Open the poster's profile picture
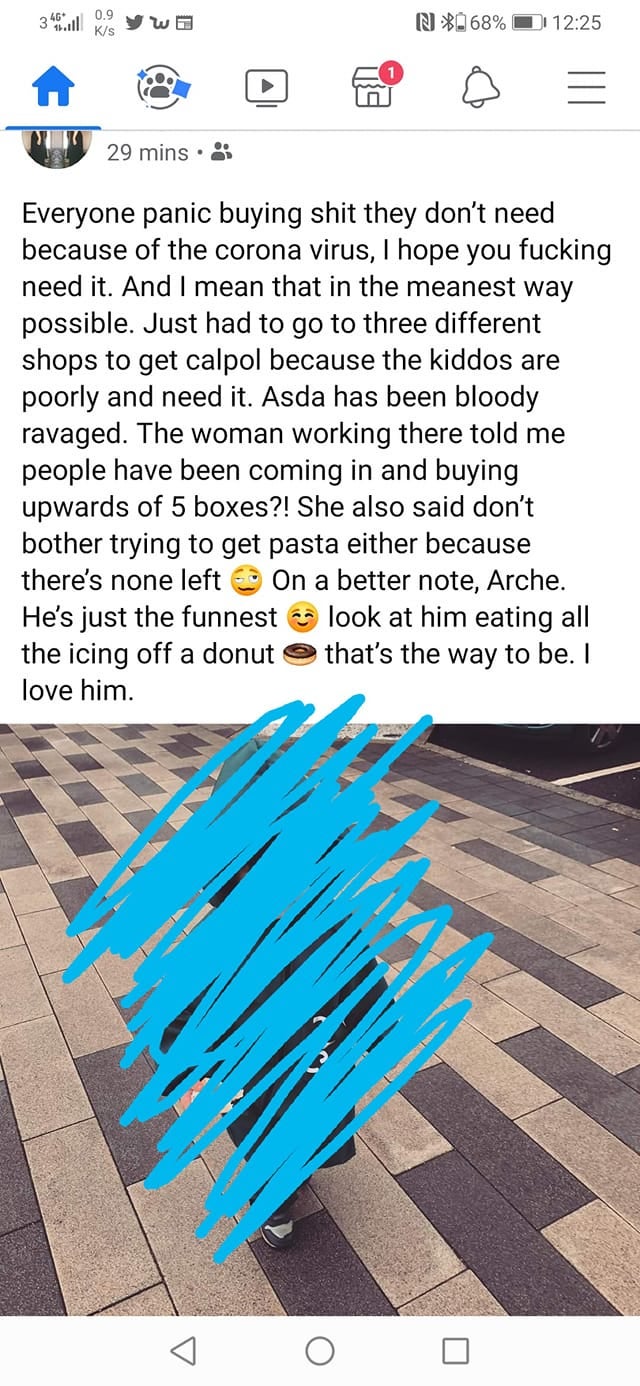 click(56, 147)
